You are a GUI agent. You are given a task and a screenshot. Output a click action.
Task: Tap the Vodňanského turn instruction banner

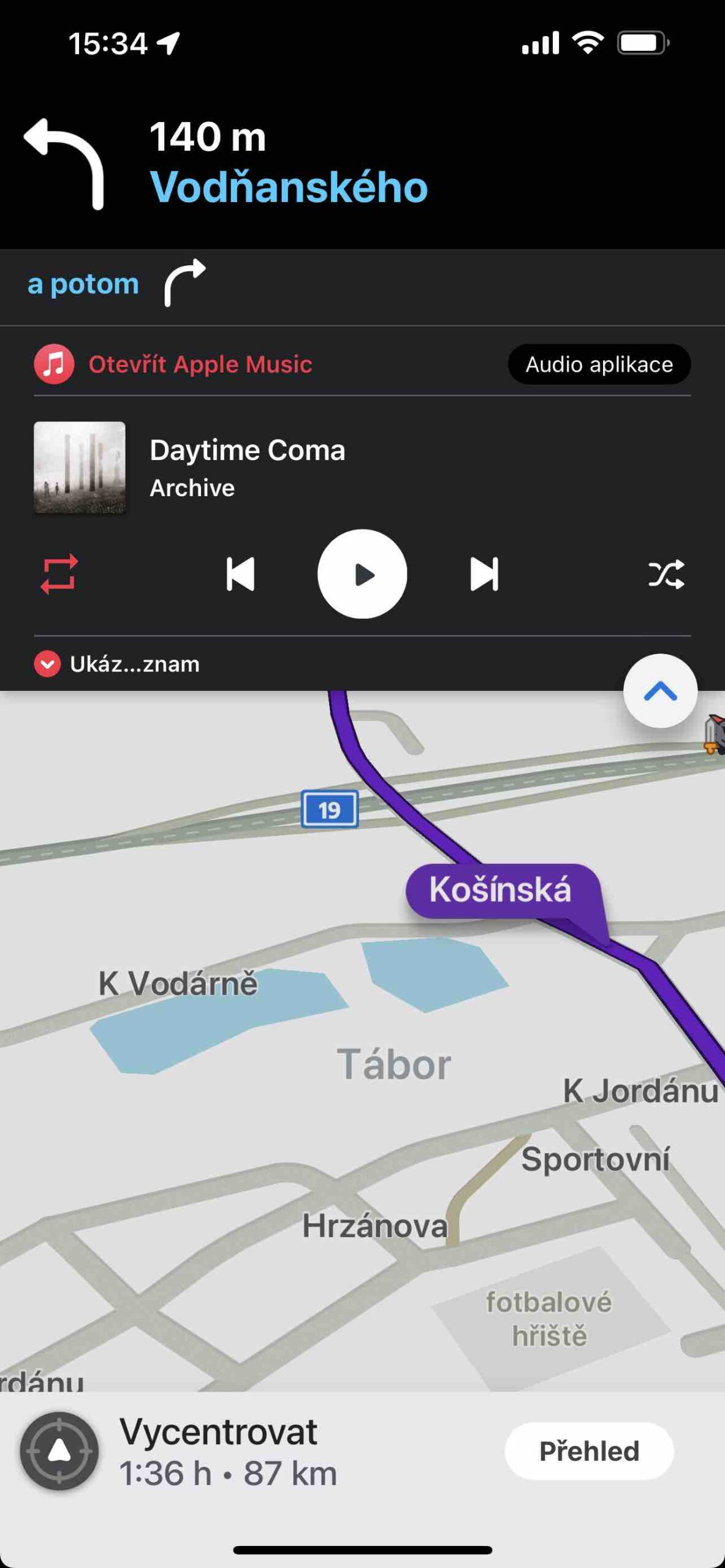288,162
